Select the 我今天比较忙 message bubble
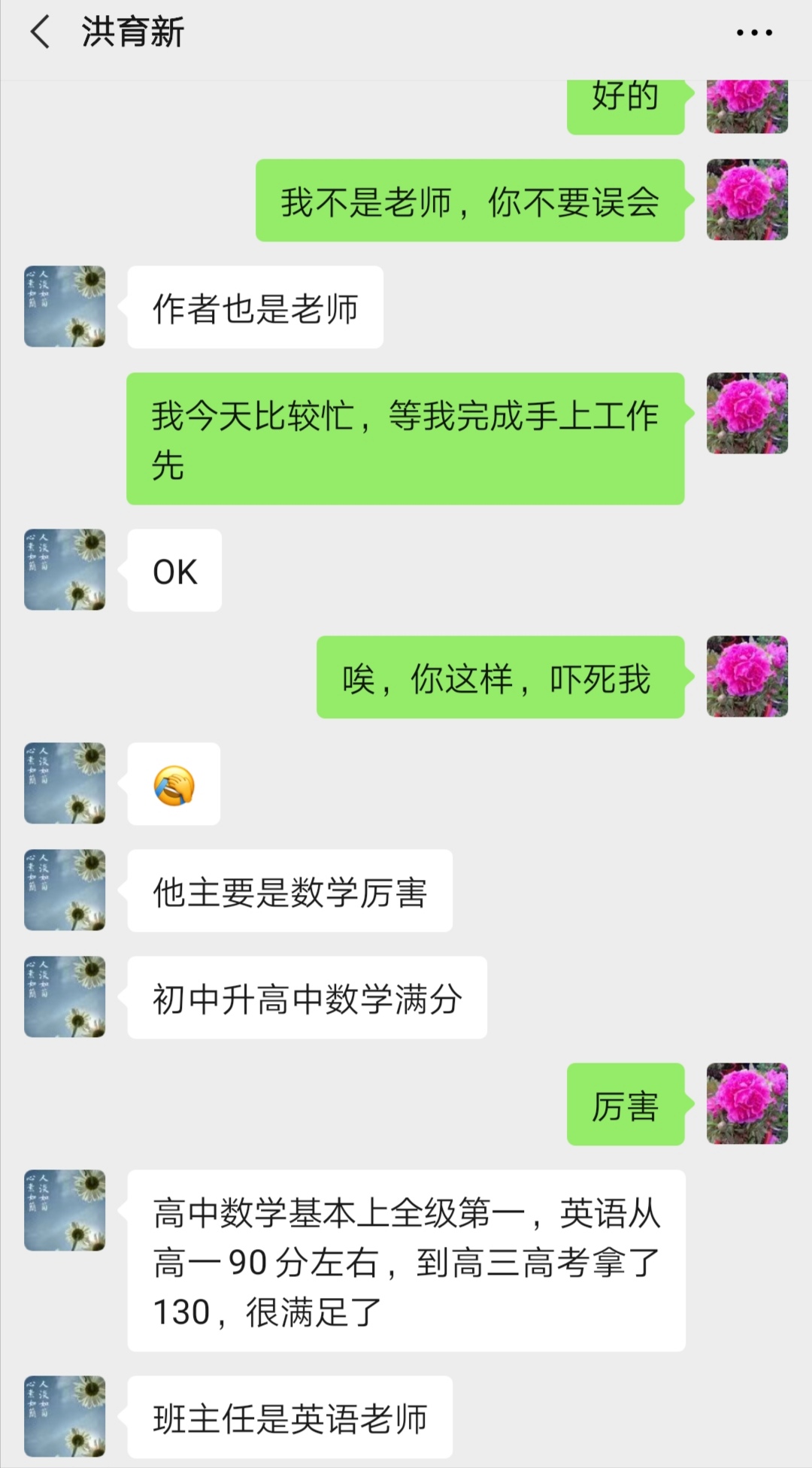Viewport: 812px width, 1468px height. 406,440
